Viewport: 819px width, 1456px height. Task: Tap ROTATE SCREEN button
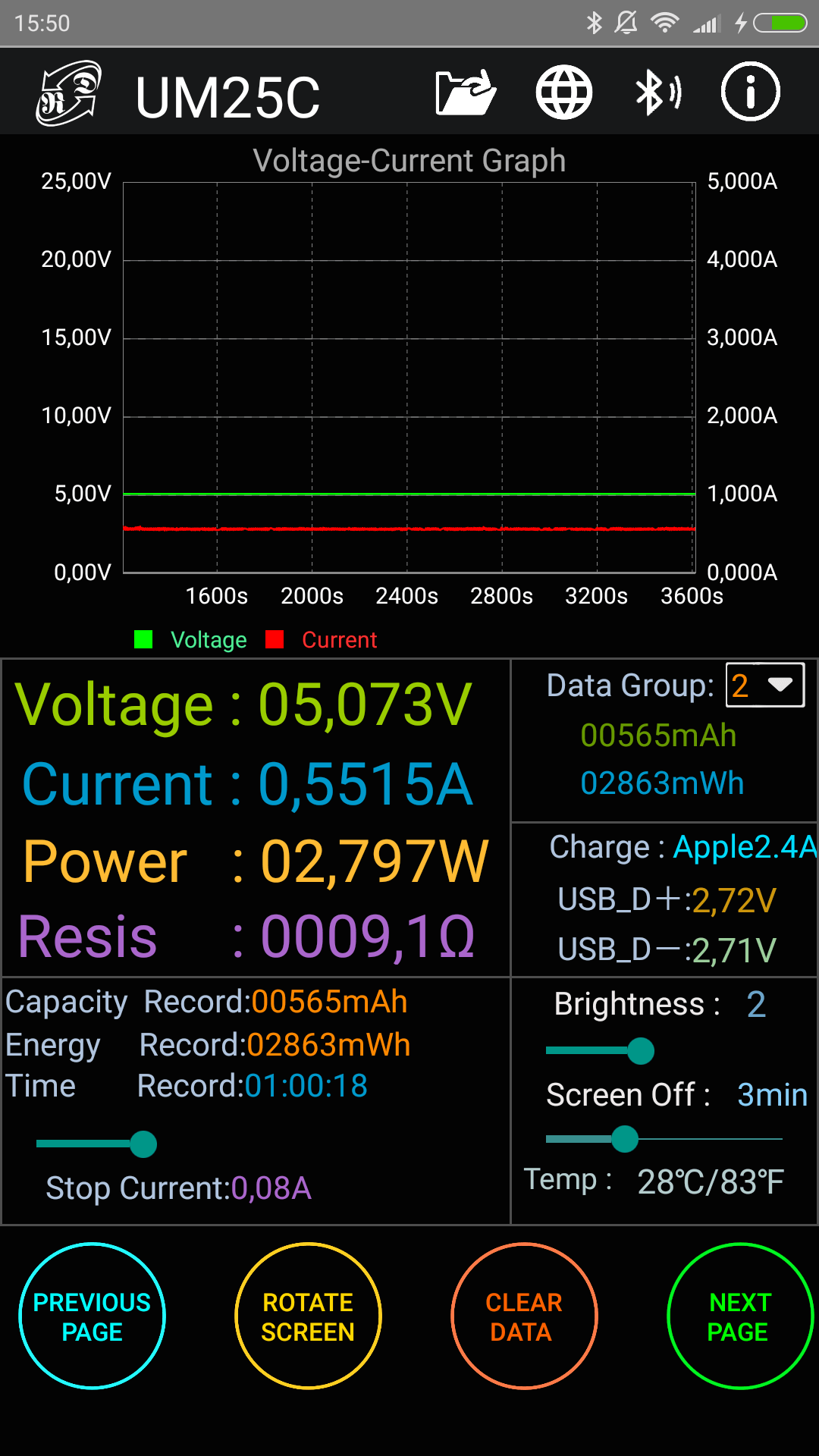[308, 1316]
